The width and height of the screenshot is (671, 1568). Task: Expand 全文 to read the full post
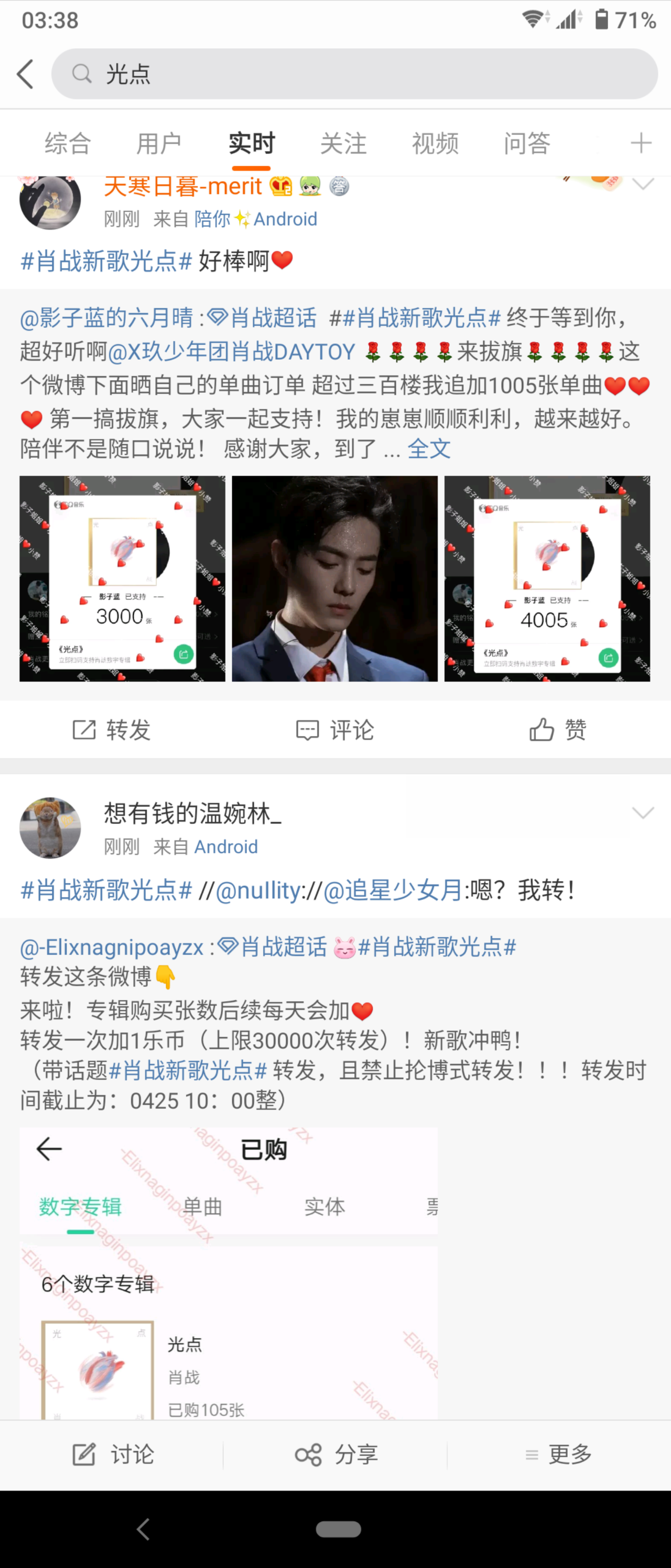coord(429,449)
